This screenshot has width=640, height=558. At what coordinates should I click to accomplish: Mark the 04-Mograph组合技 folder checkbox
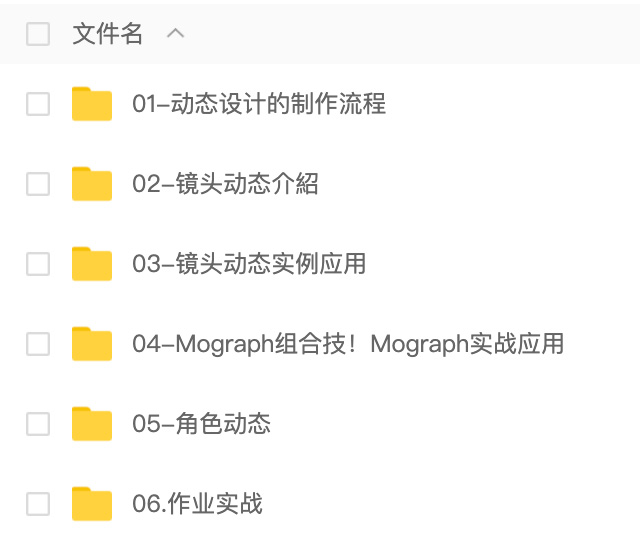(38, 344)
